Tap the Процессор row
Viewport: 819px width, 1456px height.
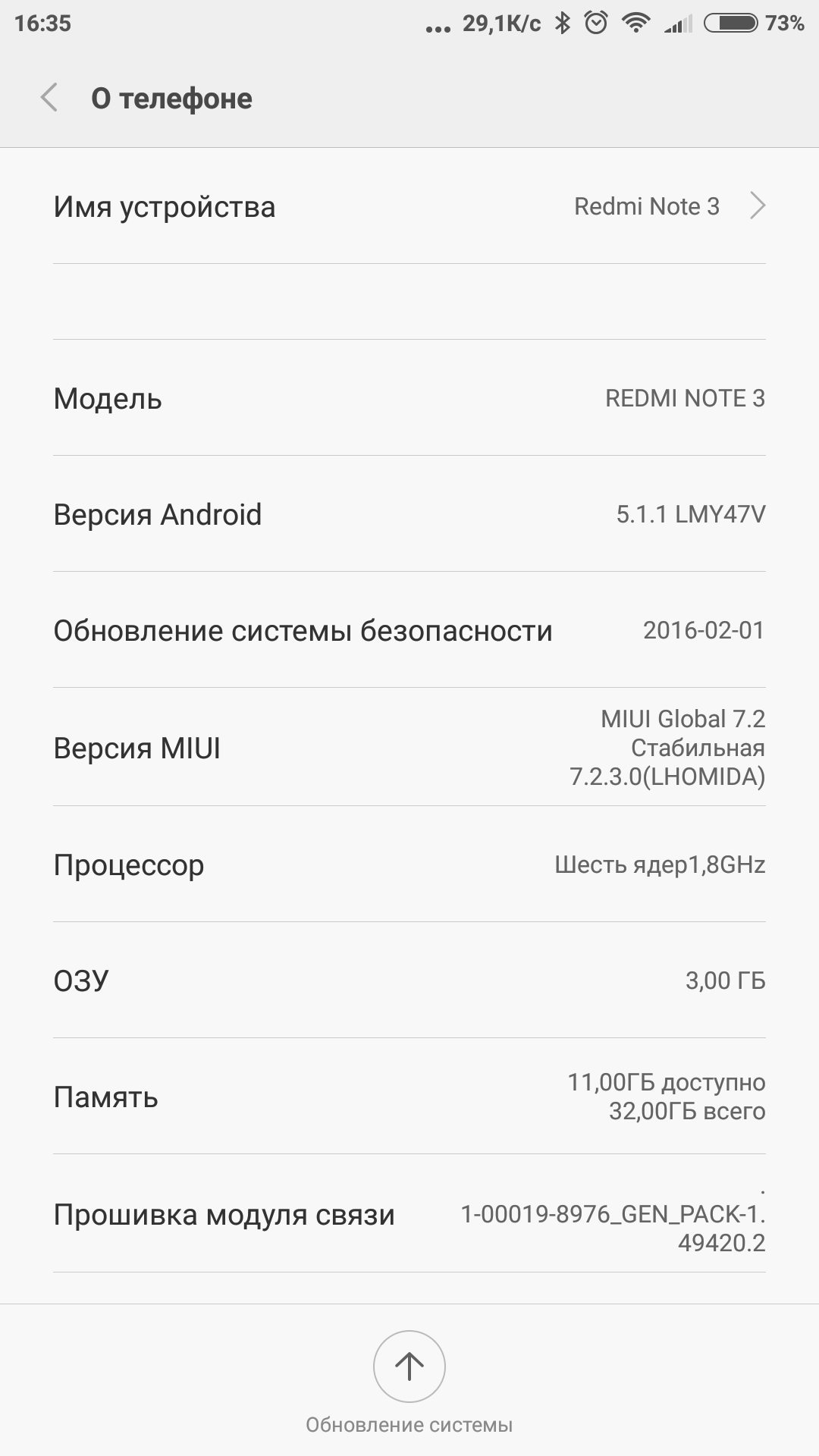409,864
